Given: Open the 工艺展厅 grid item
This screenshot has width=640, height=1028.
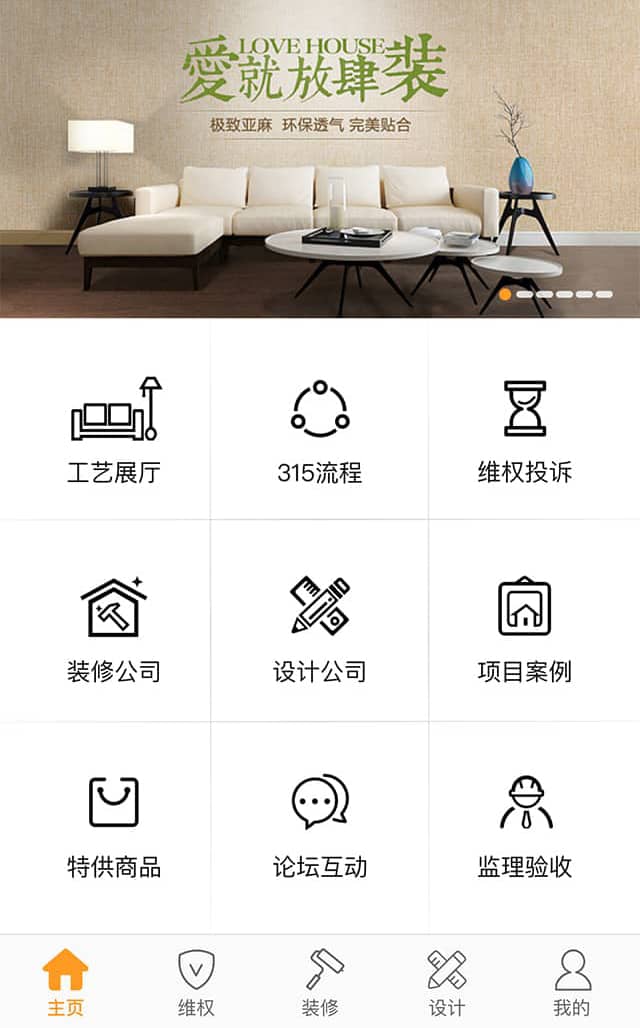Looking at the screenshot, I should [x=114, y=428].
